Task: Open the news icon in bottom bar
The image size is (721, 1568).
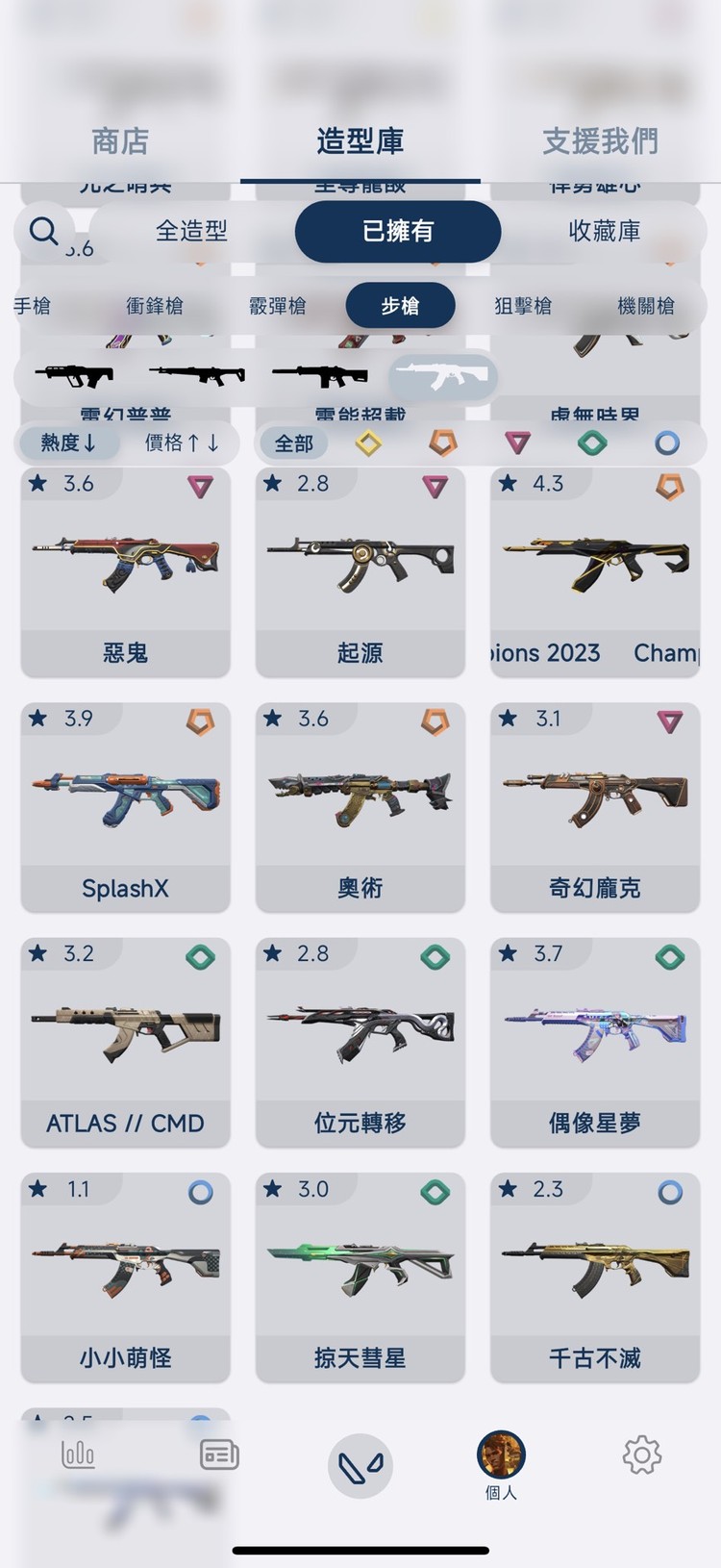Action: tap(218, 1454)
